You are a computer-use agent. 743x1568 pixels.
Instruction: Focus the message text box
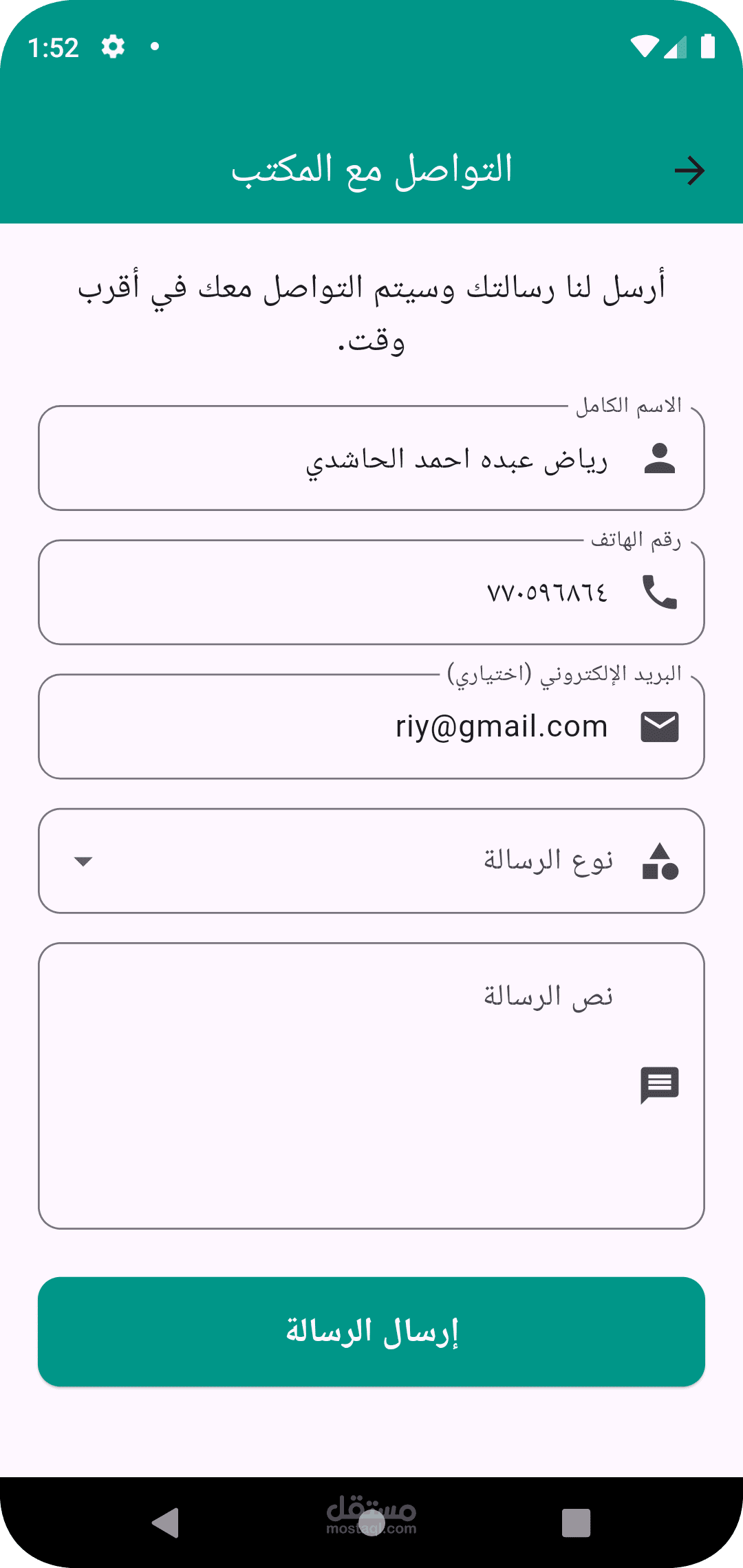pyautogui.click(x=371, y=1085)
